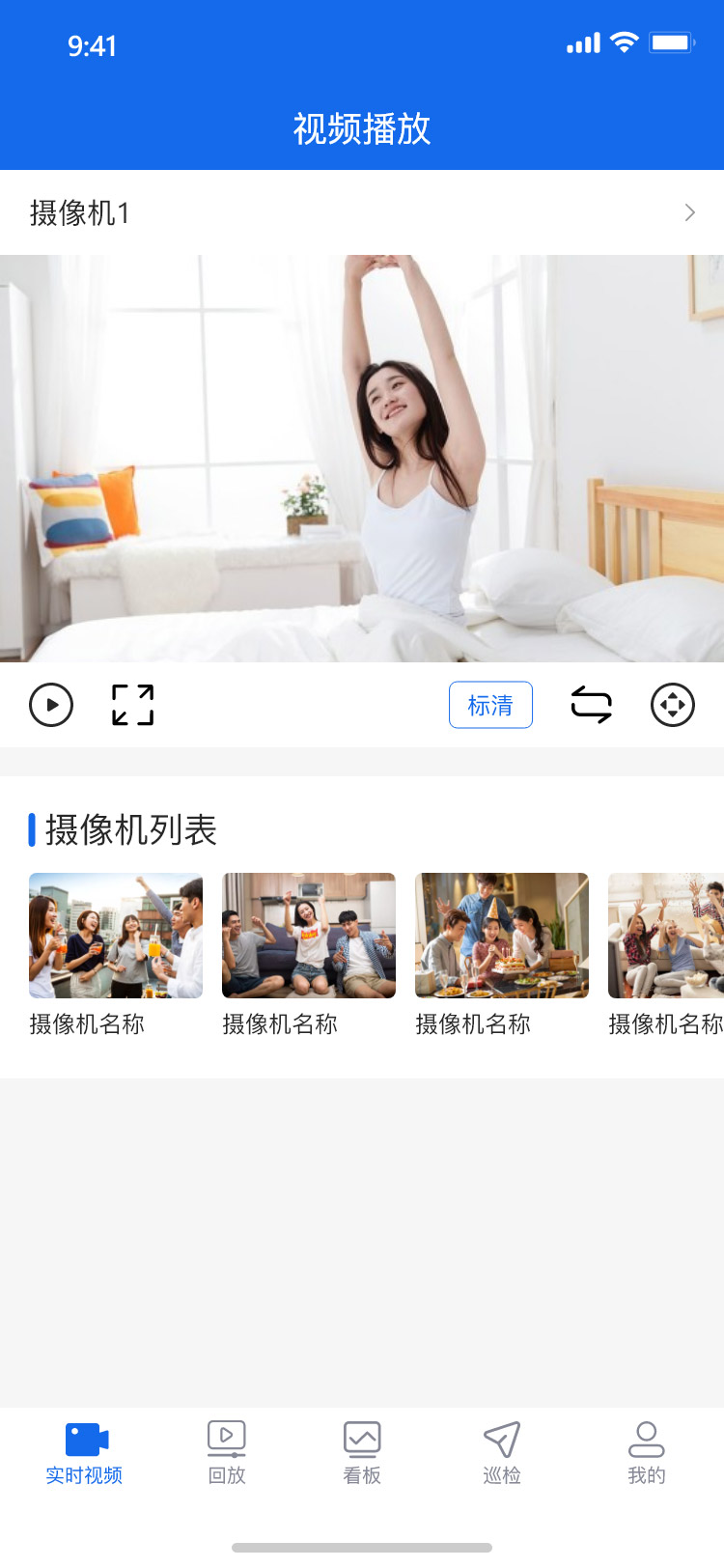Select the 实时视频 tab
This screenshot has width=724, height=1568.
click(x=85, y=1452)
